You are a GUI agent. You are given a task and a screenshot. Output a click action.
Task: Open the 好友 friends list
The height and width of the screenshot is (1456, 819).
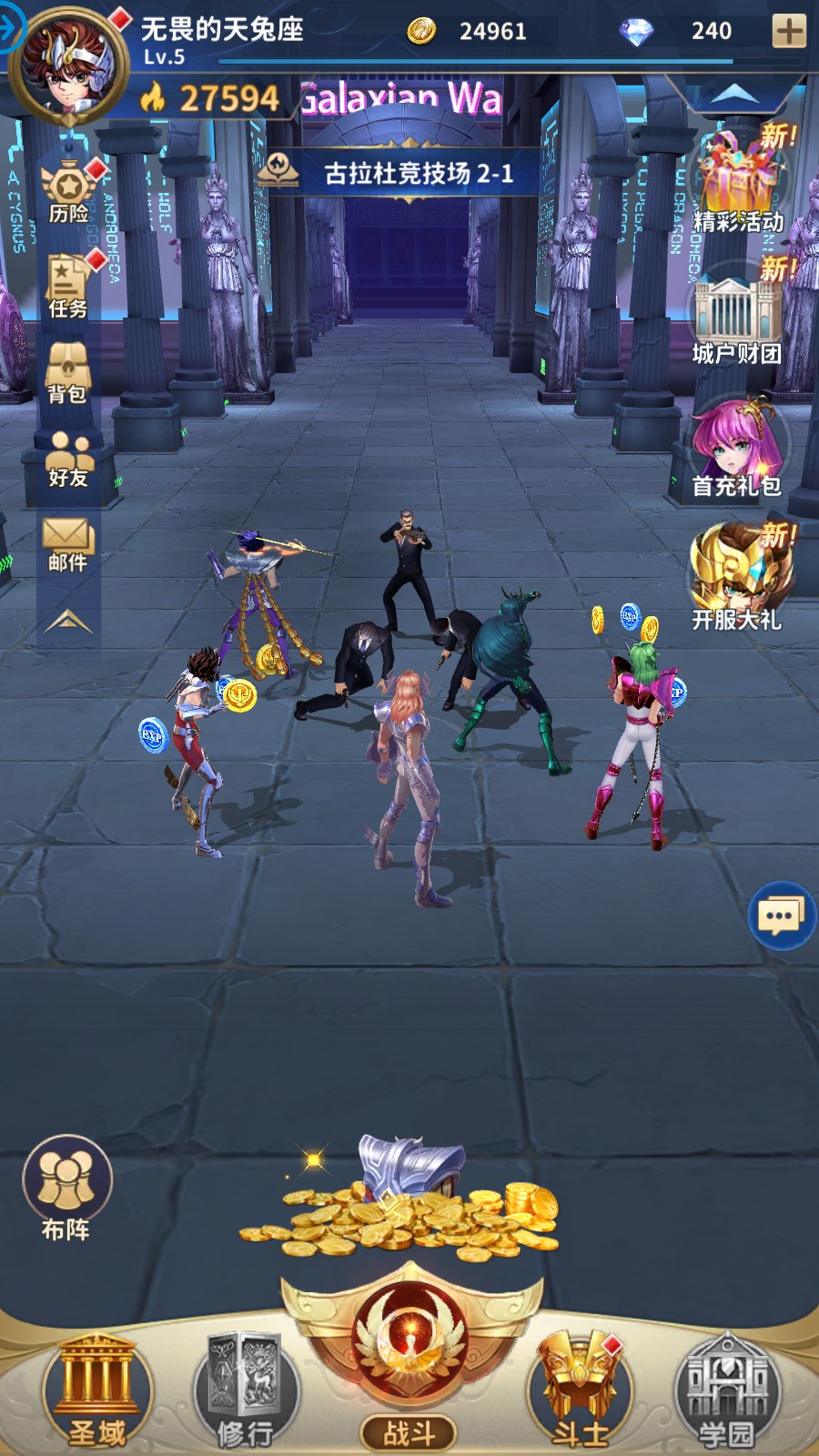coord(68,458)
